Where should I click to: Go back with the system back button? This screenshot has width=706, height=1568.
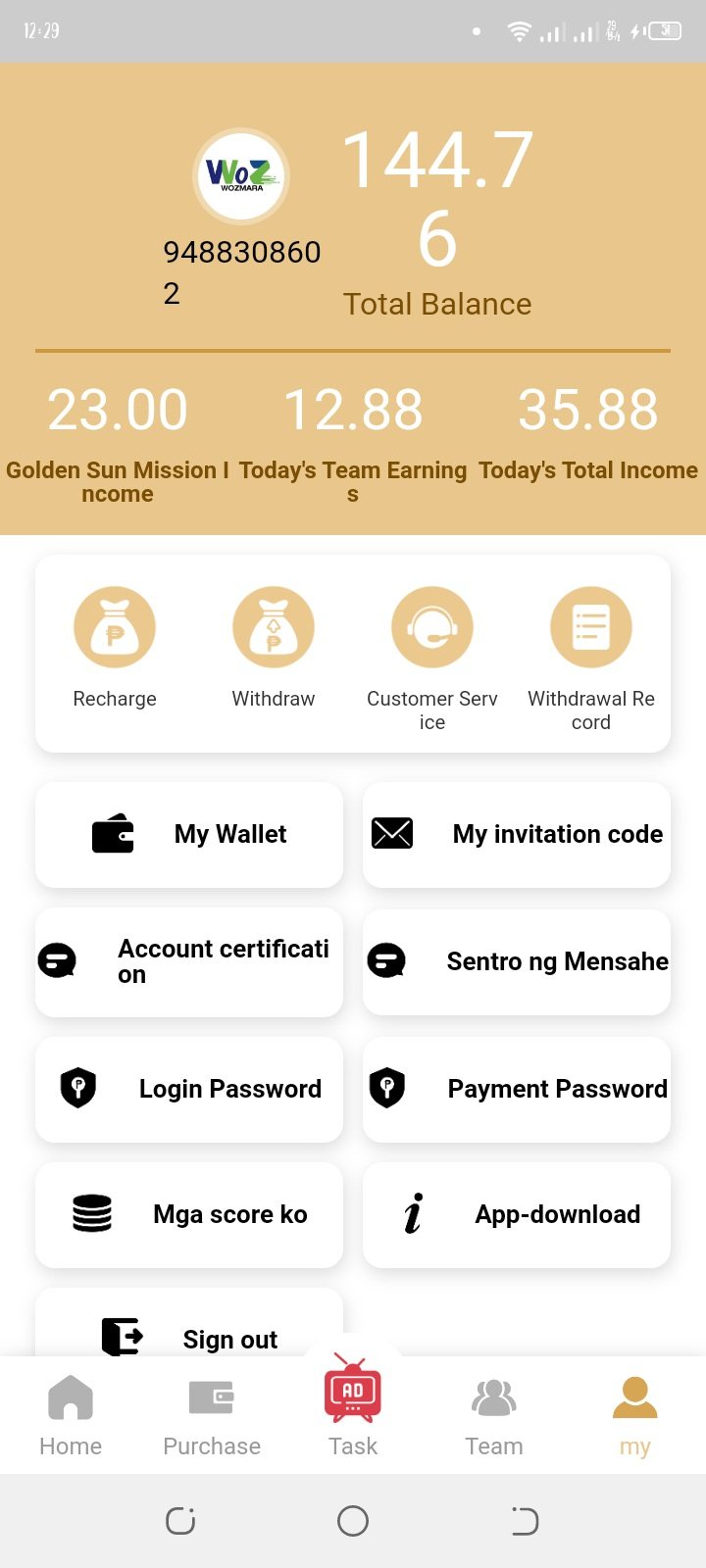click(x=525, y=1521)
